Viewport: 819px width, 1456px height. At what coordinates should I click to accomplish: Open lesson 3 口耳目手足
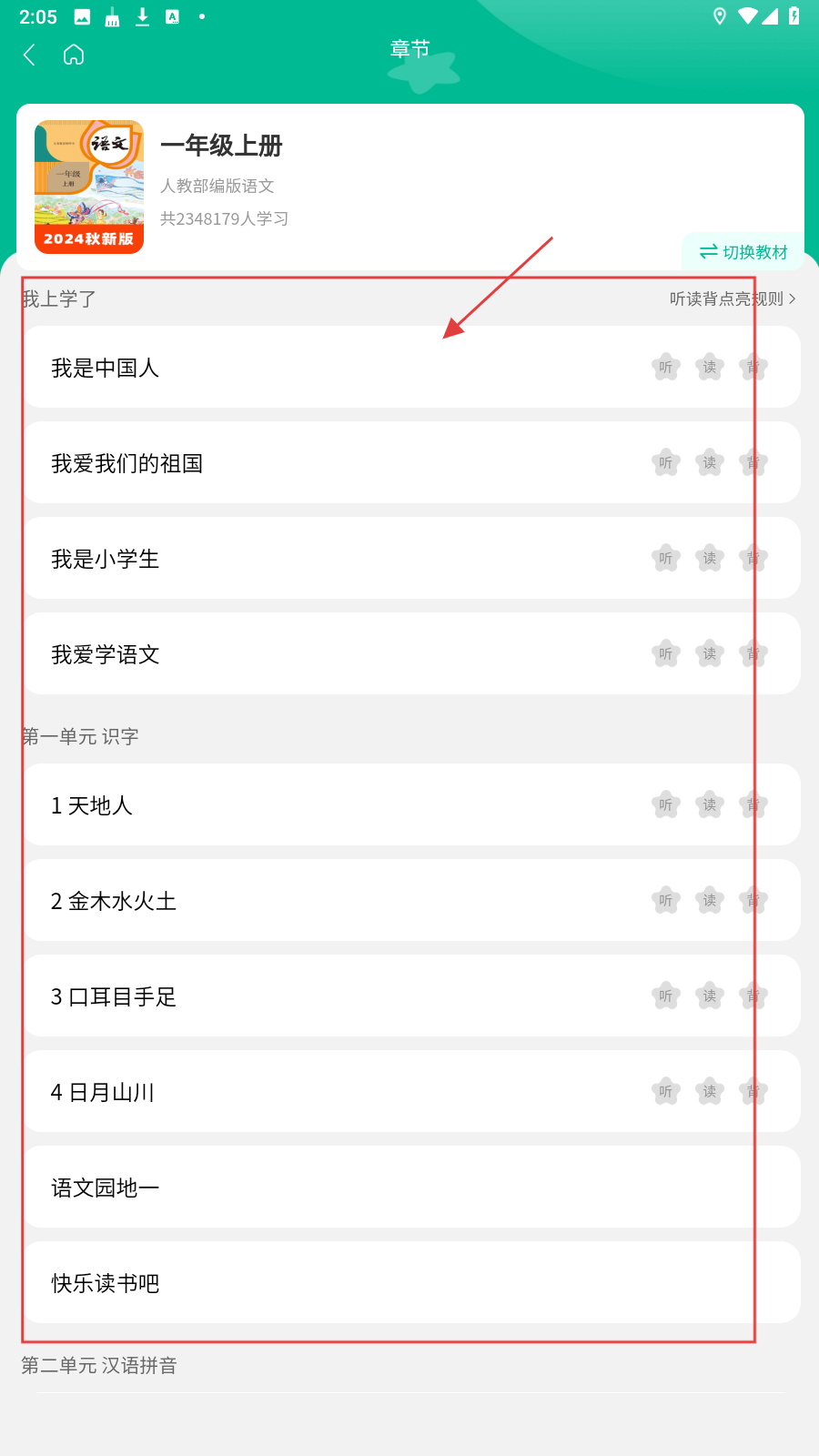coord(114,996)
